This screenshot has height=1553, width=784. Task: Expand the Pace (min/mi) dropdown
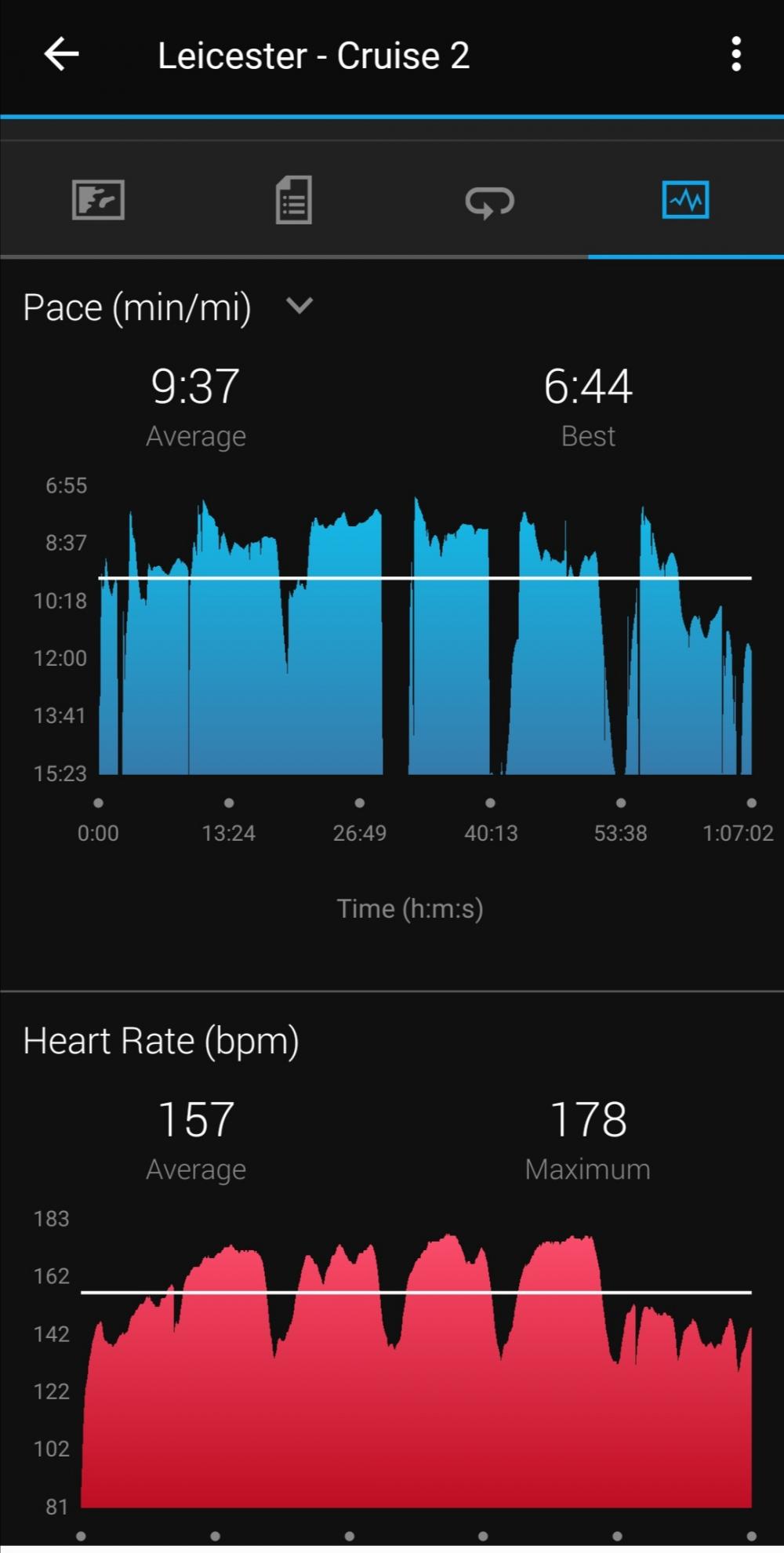299,305
